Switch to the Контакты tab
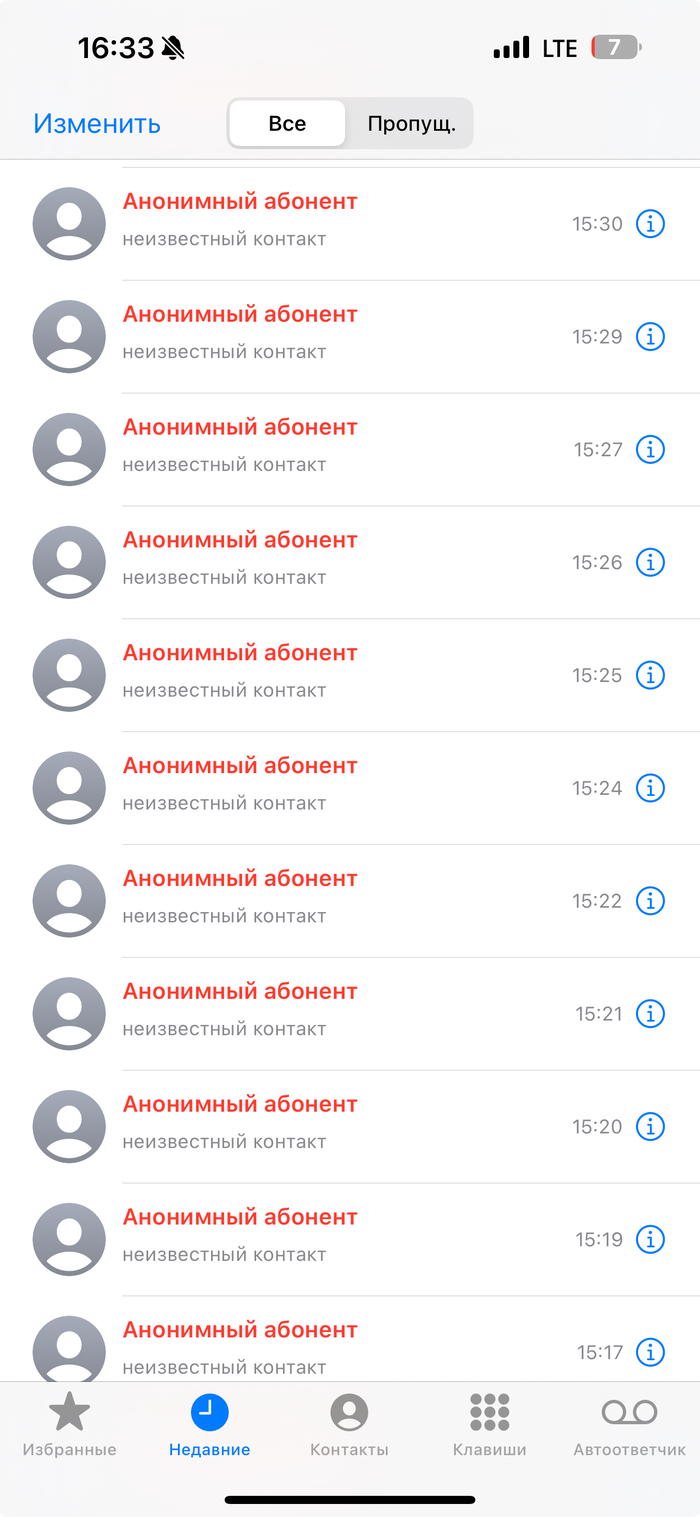 349,1424
